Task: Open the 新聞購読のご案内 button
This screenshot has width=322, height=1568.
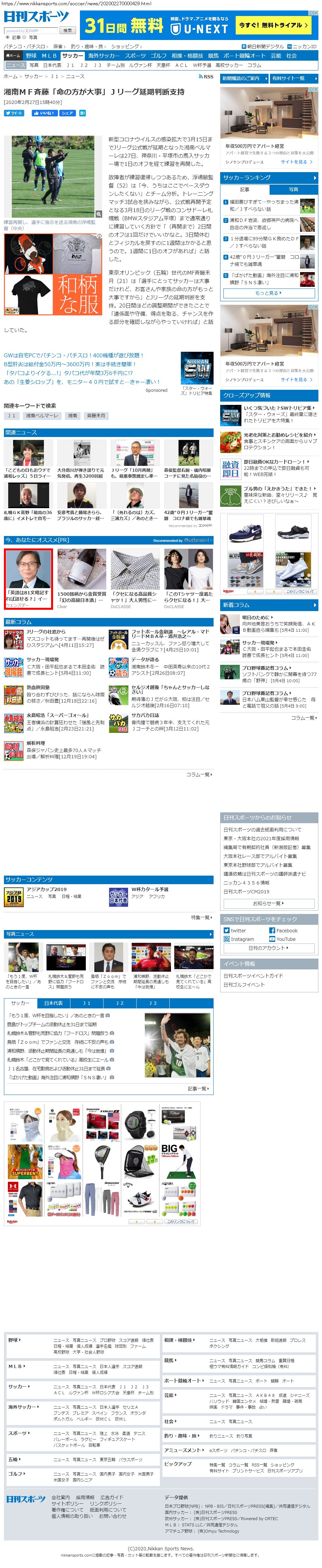Action: click(243, 79)
